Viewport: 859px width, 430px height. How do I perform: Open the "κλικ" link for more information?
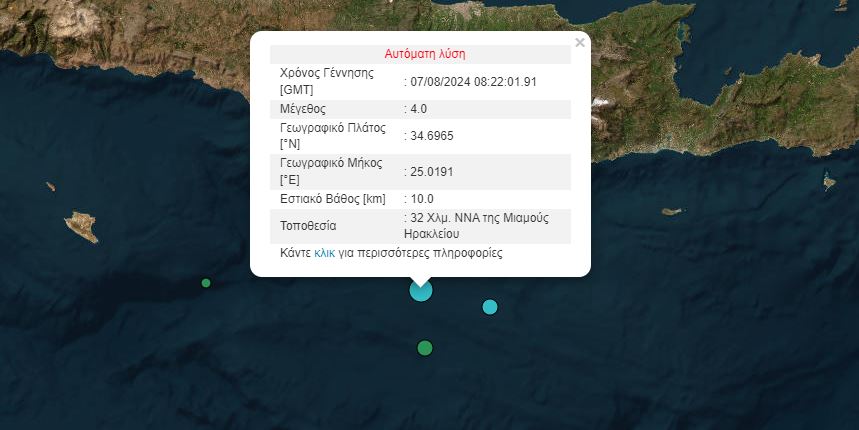(x=324, y=254)
